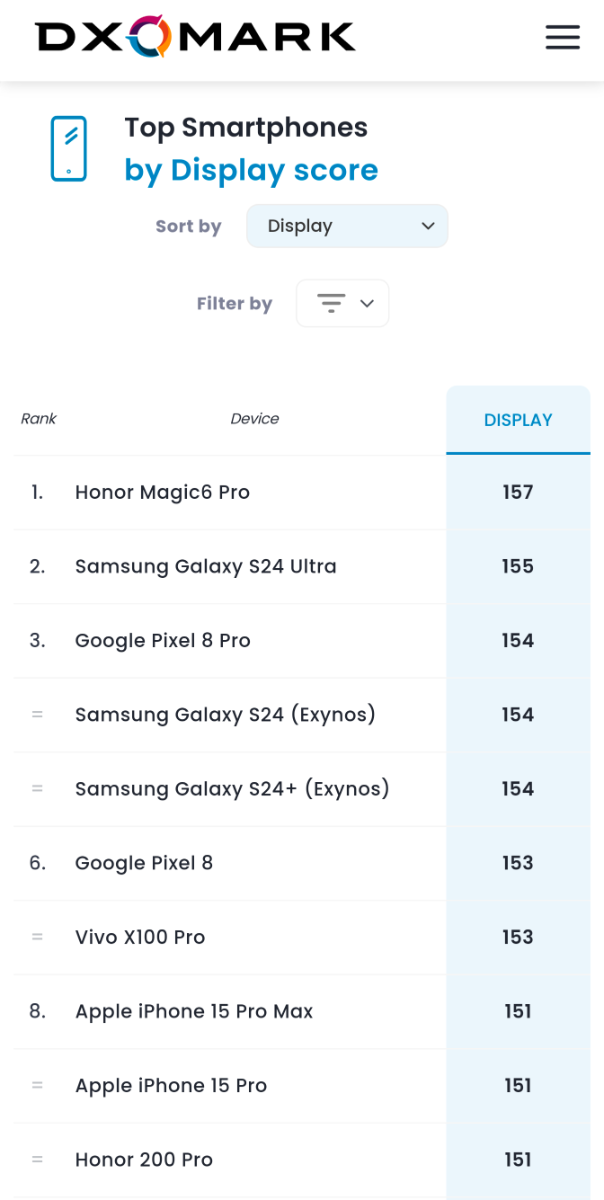
Task: Expand the Sort by Display dropdown
Action: tap(347, 226)
